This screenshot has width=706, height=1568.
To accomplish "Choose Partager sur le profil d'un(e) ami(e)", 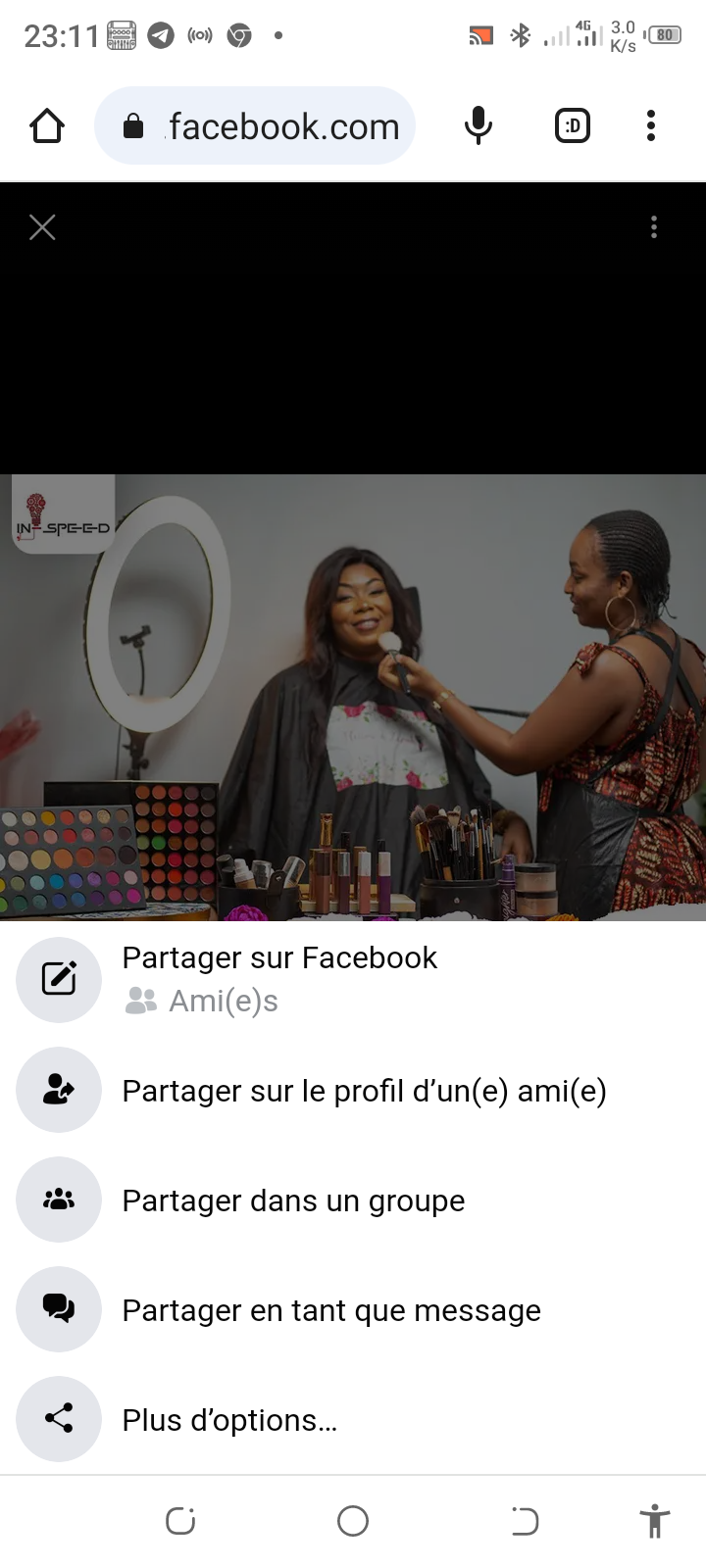I will click(x=363, y=1090).
